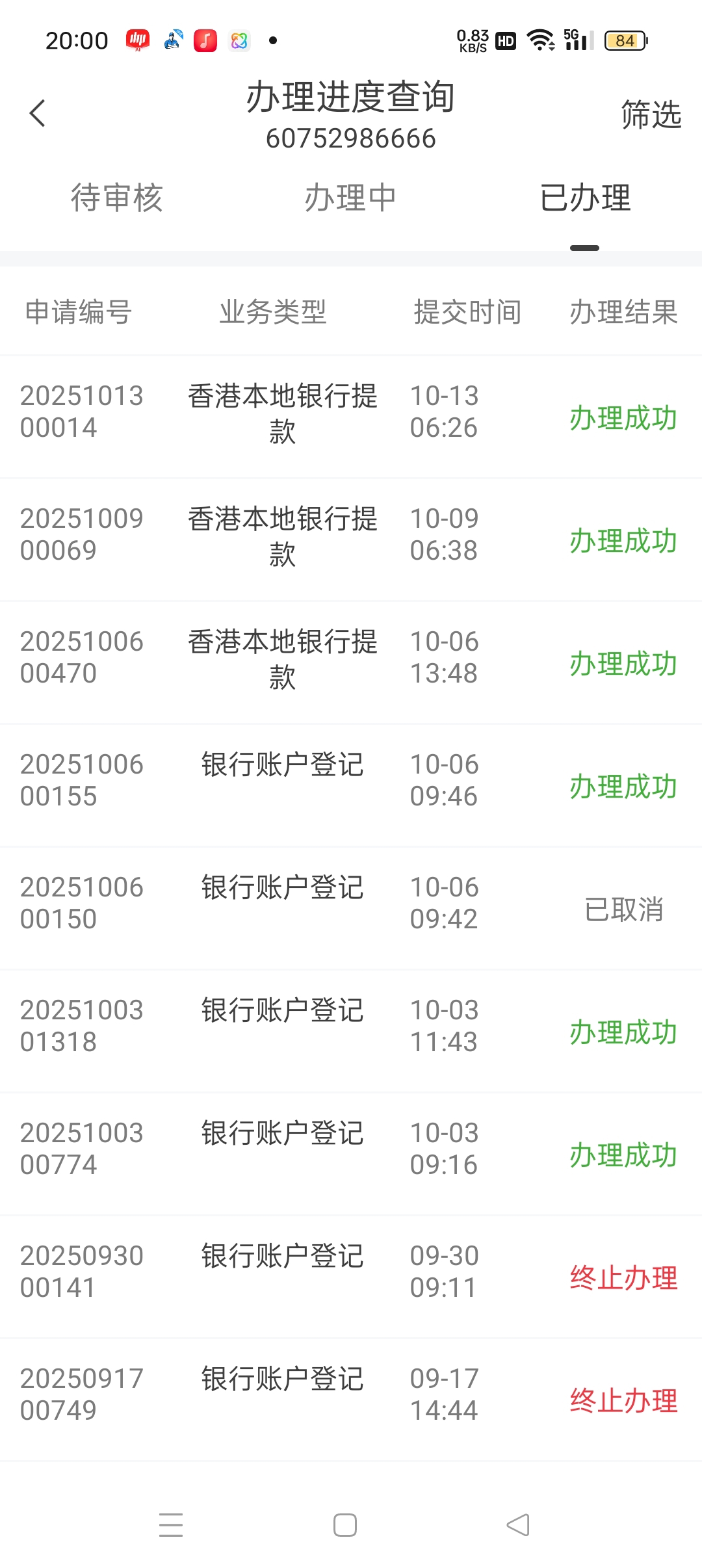
Task: View details of application 2025100600155
Action: click(351, 785)
